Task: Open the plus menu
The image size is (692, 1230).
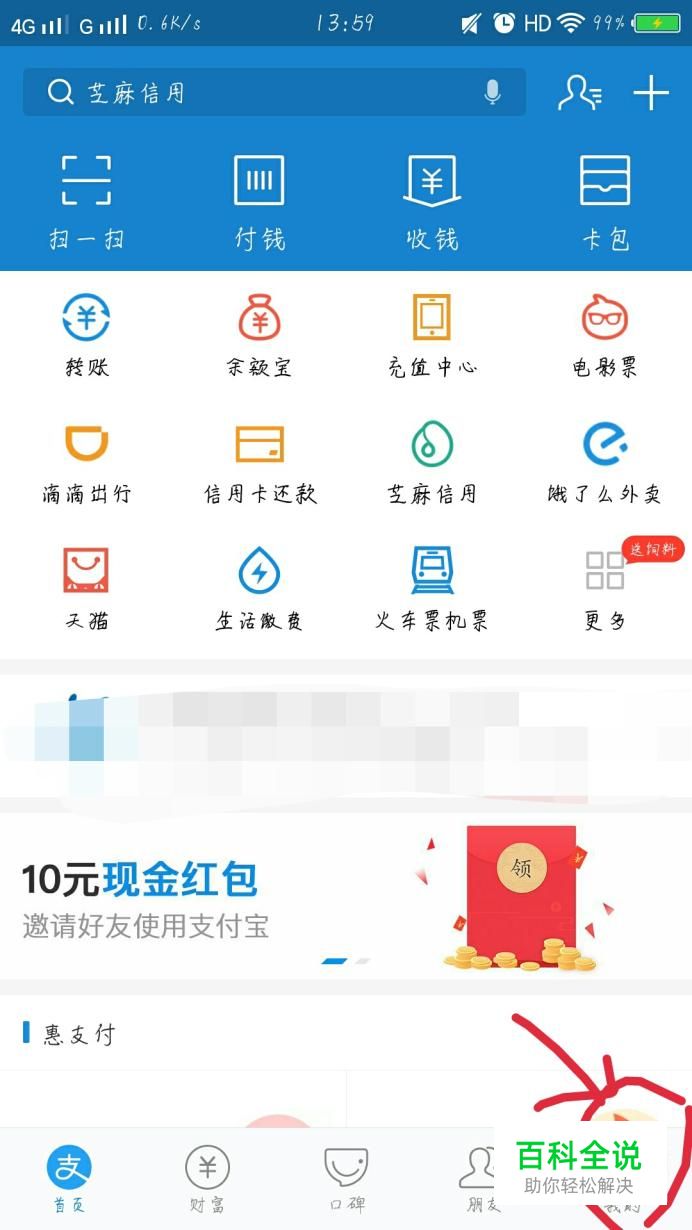Action: tap(651, 93)
